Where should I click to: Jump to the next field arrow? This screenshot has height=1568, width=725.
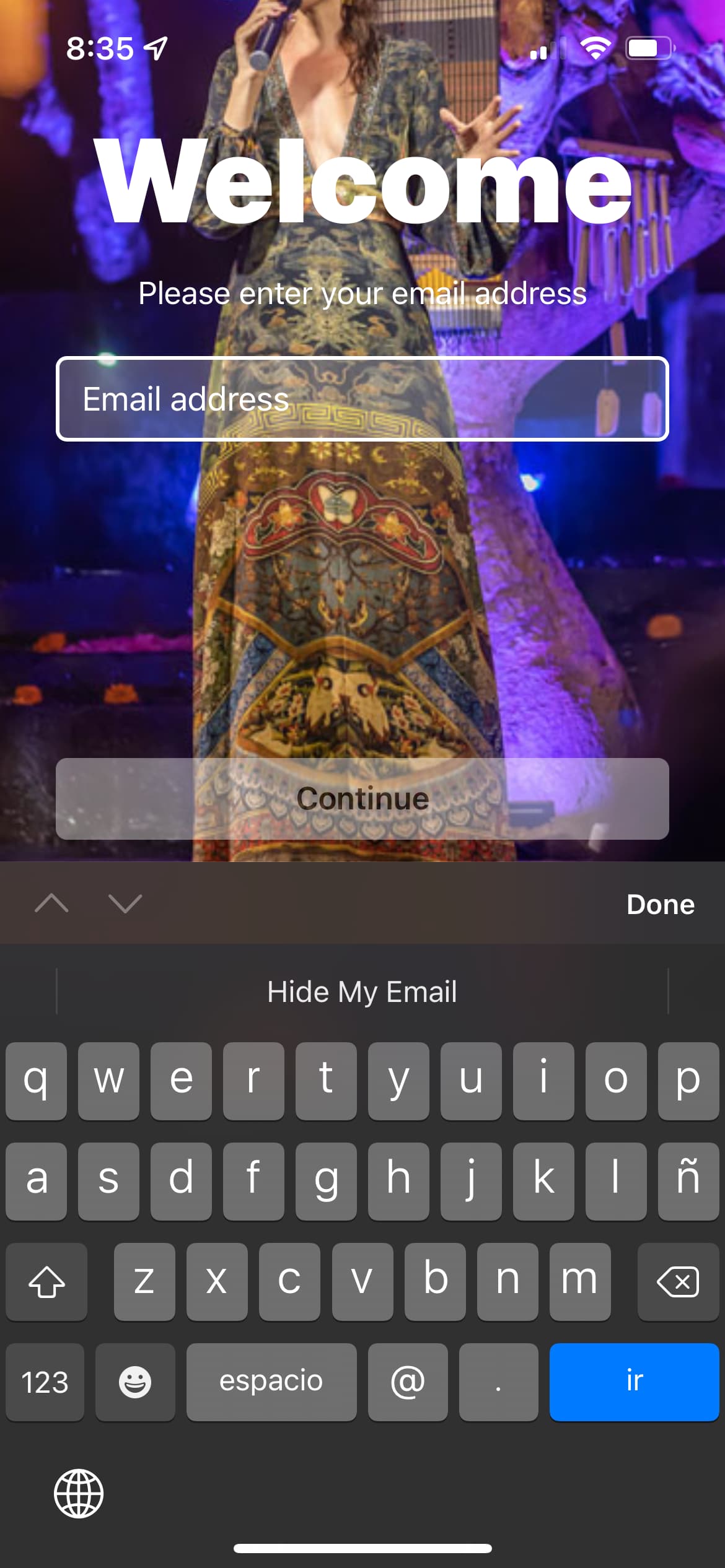(x=125, y=904)
